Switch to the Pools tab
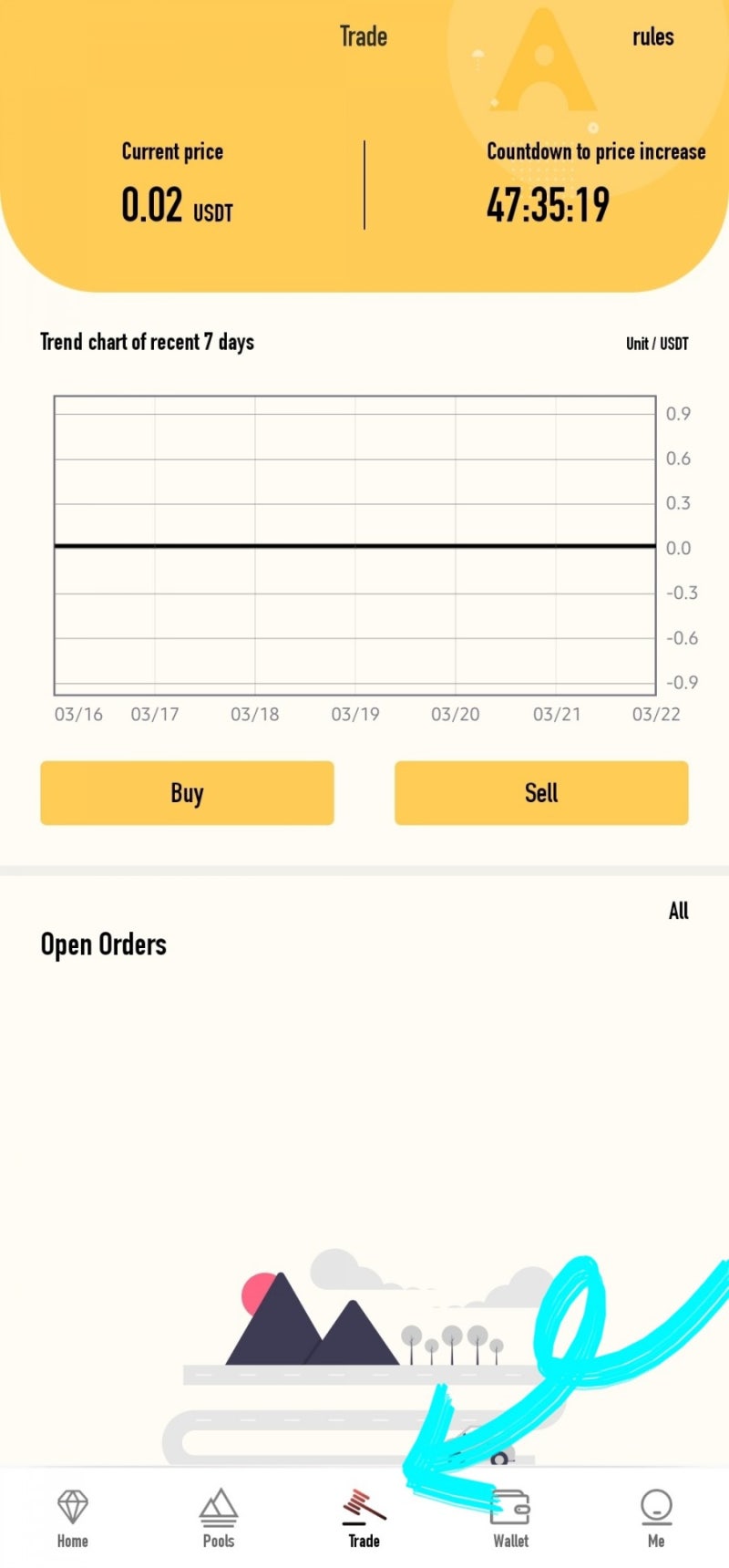 [x=219, y=1518]
